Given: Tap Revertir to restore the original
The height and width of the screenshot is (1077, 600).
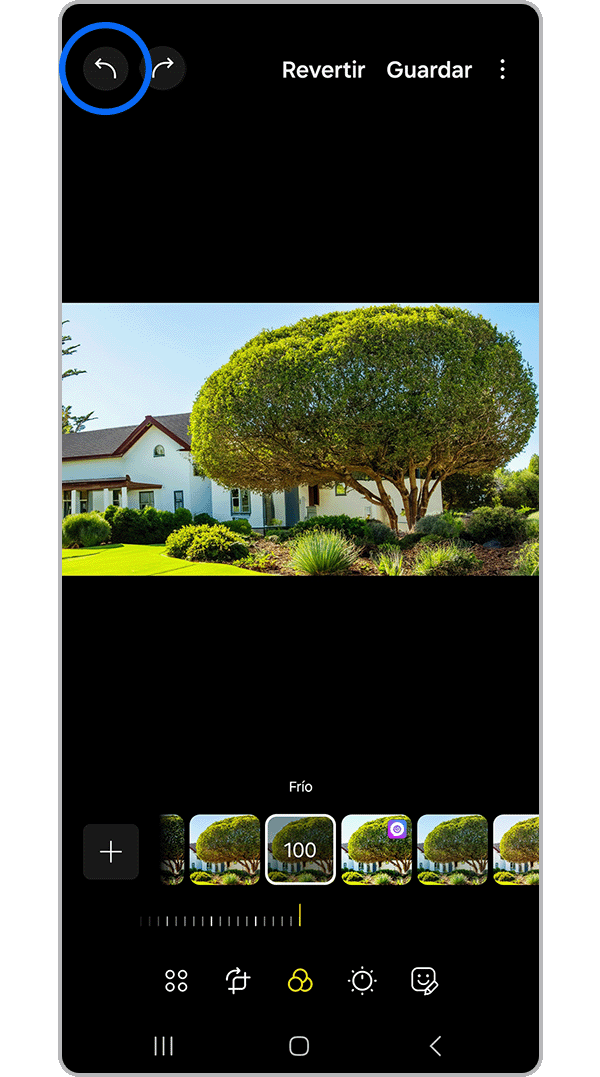Looking at the screenshot, I should coord(323,70).
